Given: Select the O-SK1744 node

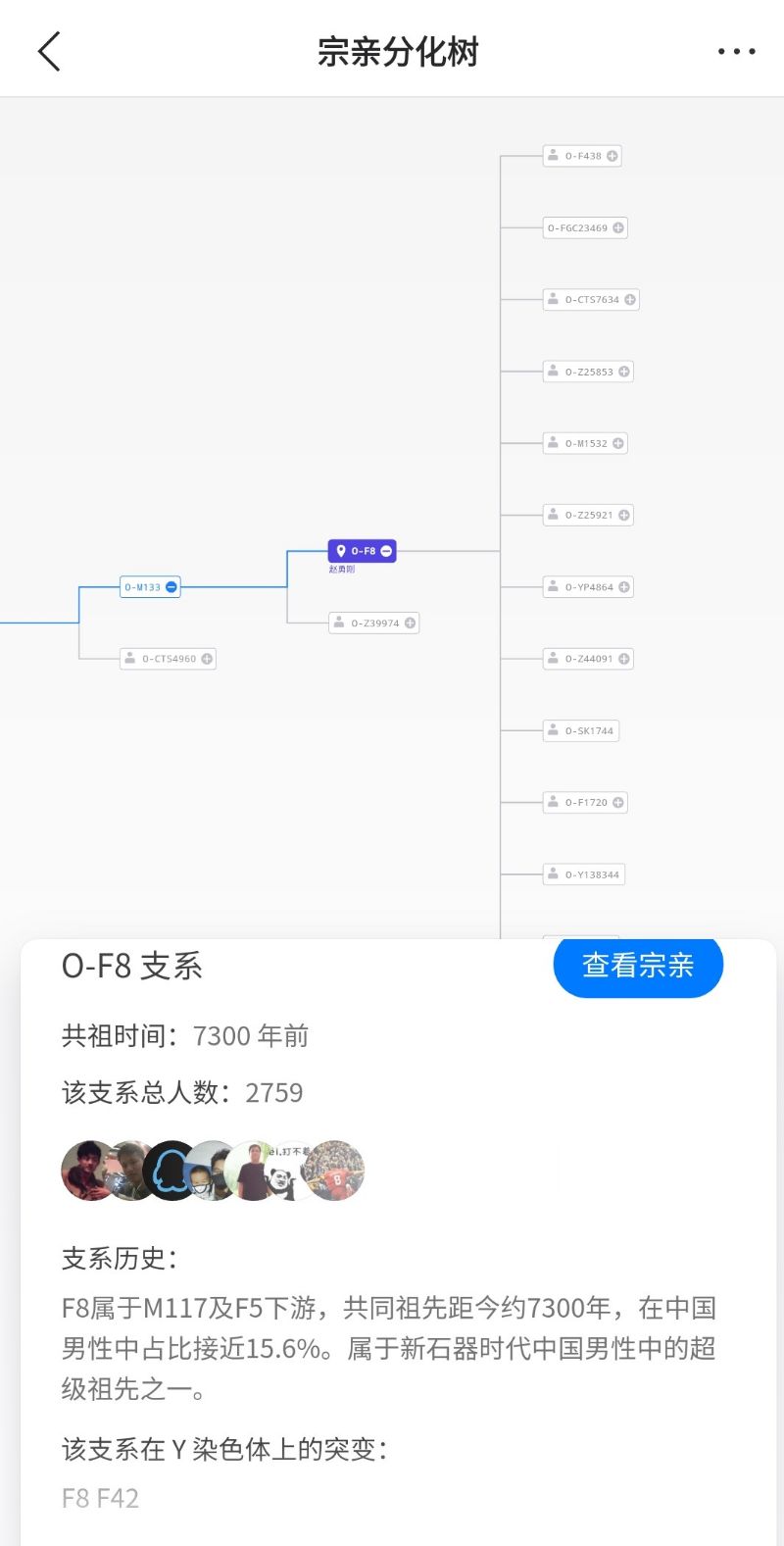Looking at the screenshot, I should pos(582,730).
